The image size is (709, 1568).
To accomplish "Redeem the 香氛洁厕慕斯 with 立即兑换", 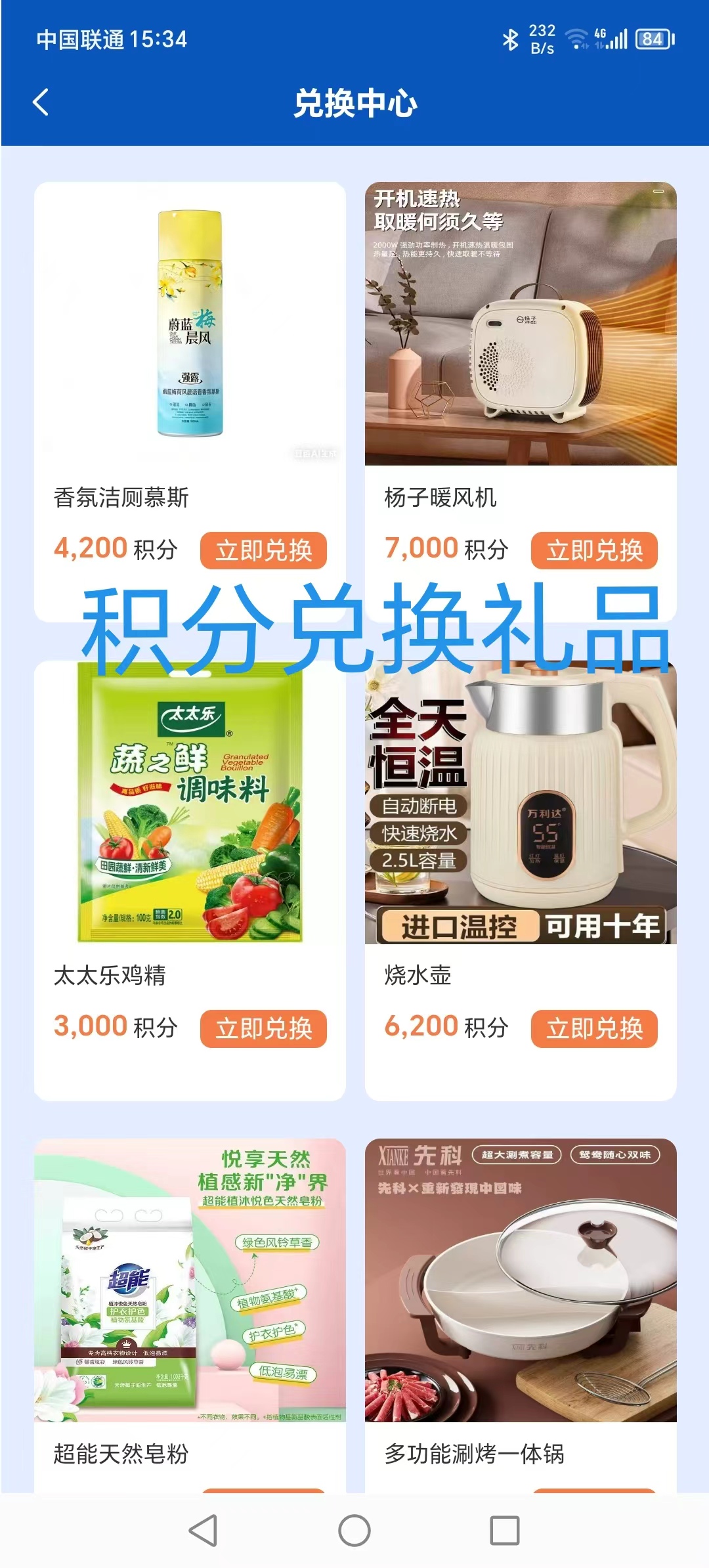I will (x=263, y=550).
